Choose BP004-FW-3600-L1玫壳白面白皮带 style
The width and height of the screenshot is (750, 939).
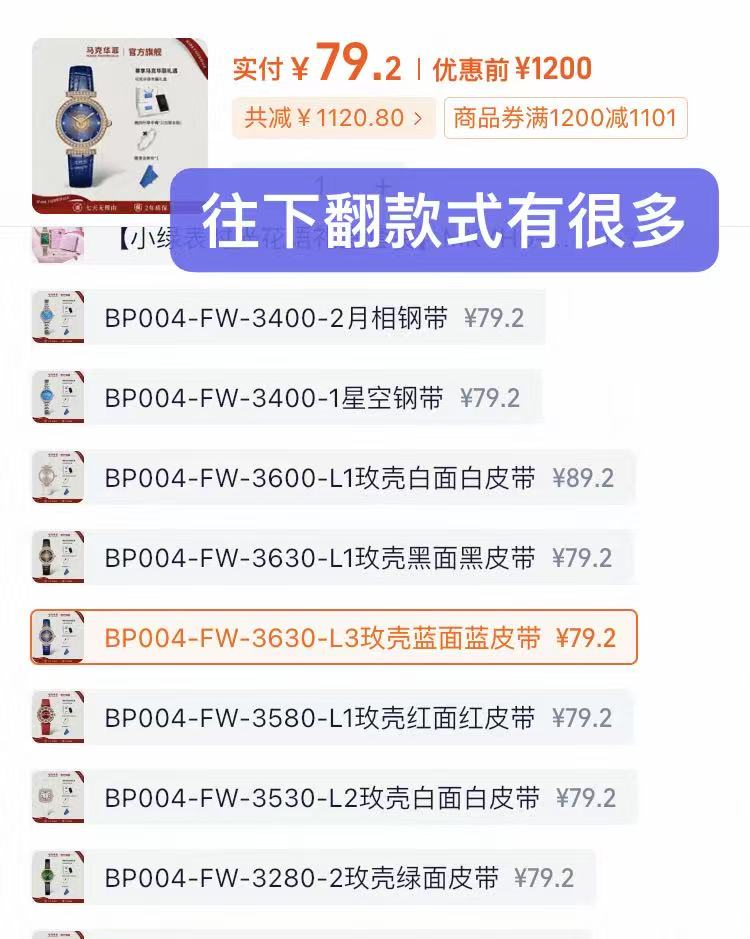click(x=333, y=478)
